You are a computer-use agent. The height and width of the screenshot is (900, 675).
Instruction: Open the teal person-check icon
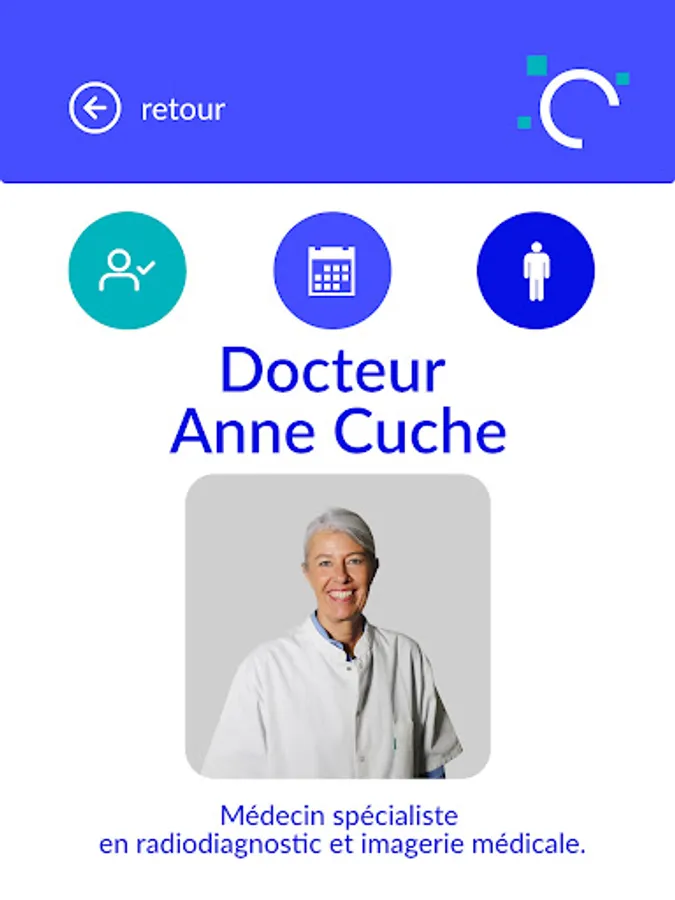(127, 270)
